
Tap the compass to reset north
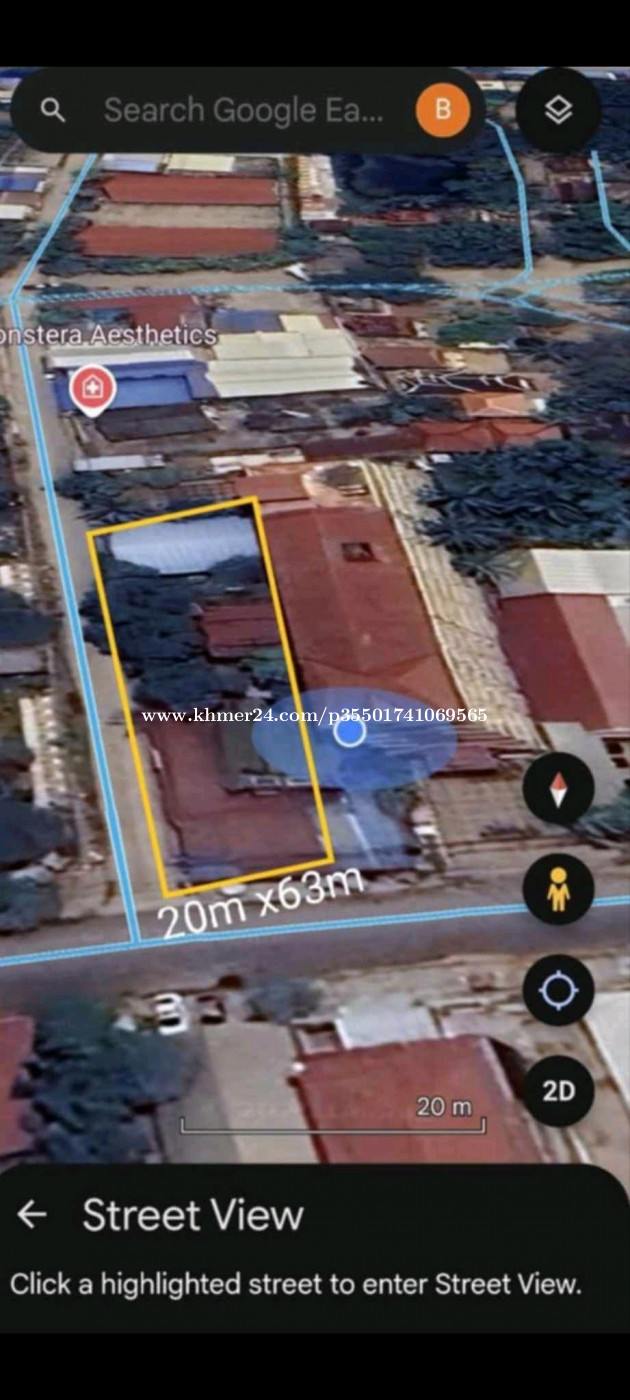pyautogui.click(x=558, y=789)
